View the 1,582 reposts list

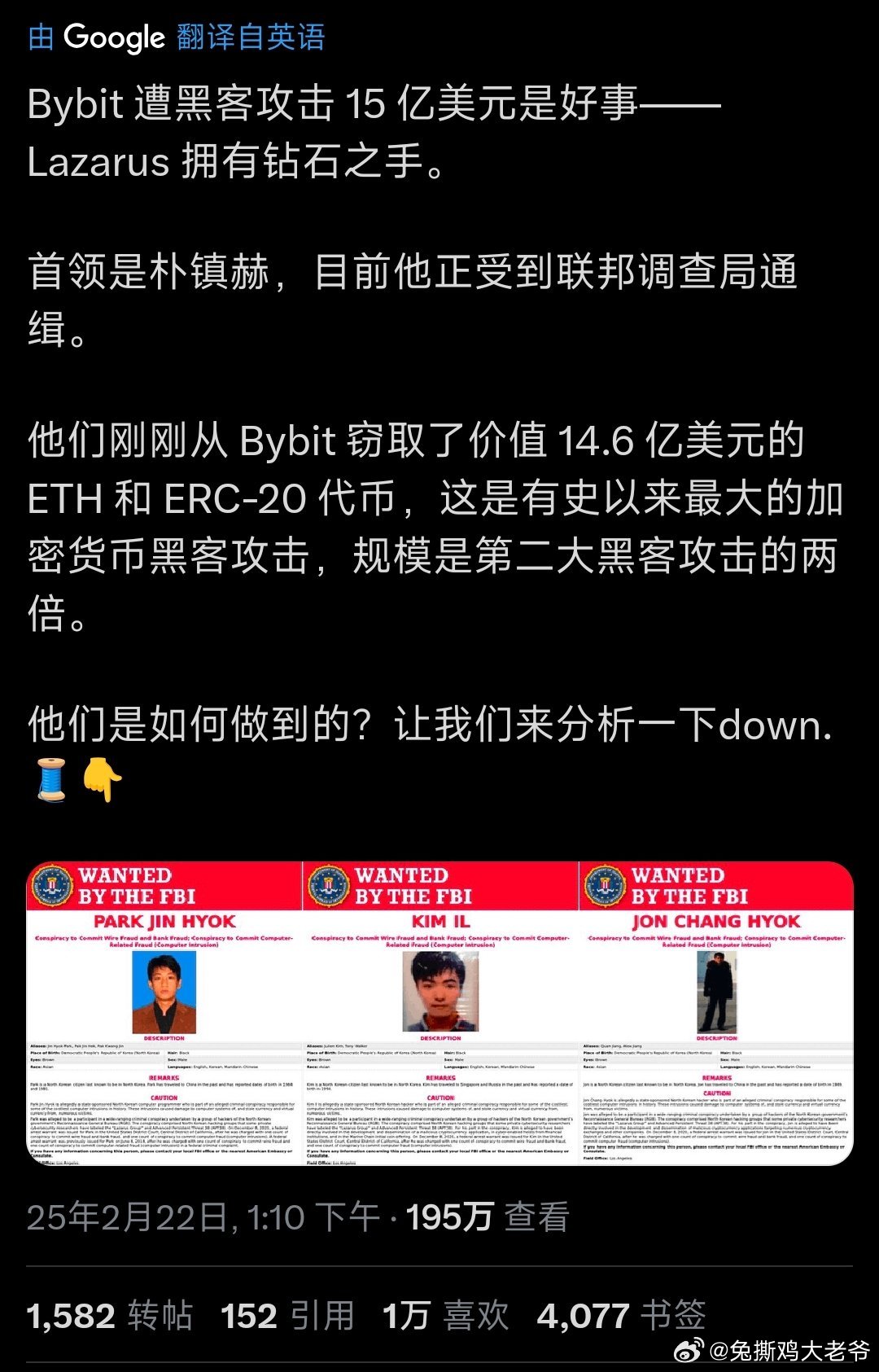pyautogui.click(x=110, y=1315)
